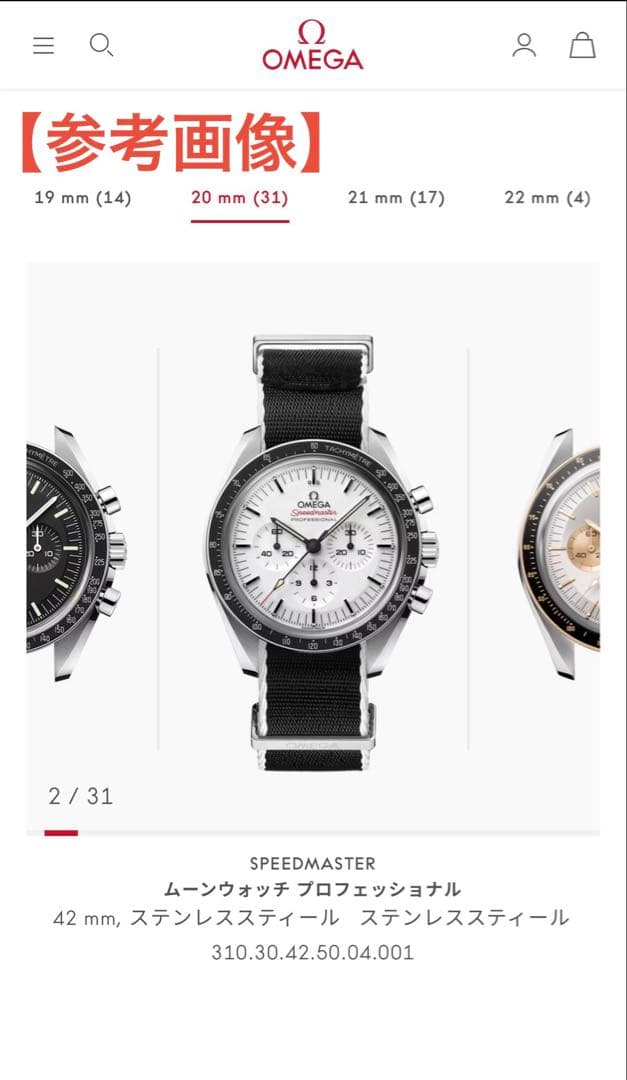The width and height of the screenshot is (627, 1080).
Task: View the shopping bag
Action: click(x=582, y=45)
